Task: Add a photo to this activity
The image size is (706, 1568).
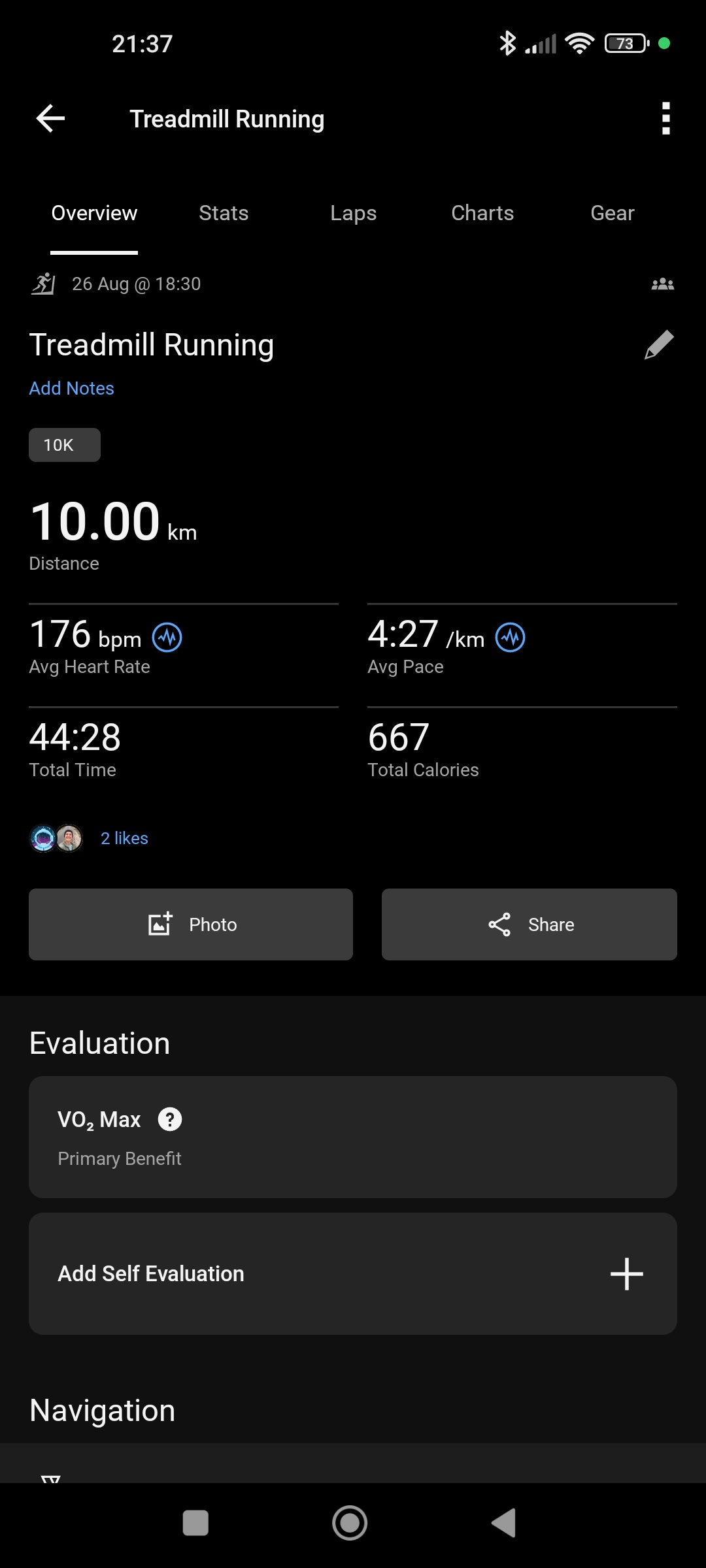Action: point(191,924)
